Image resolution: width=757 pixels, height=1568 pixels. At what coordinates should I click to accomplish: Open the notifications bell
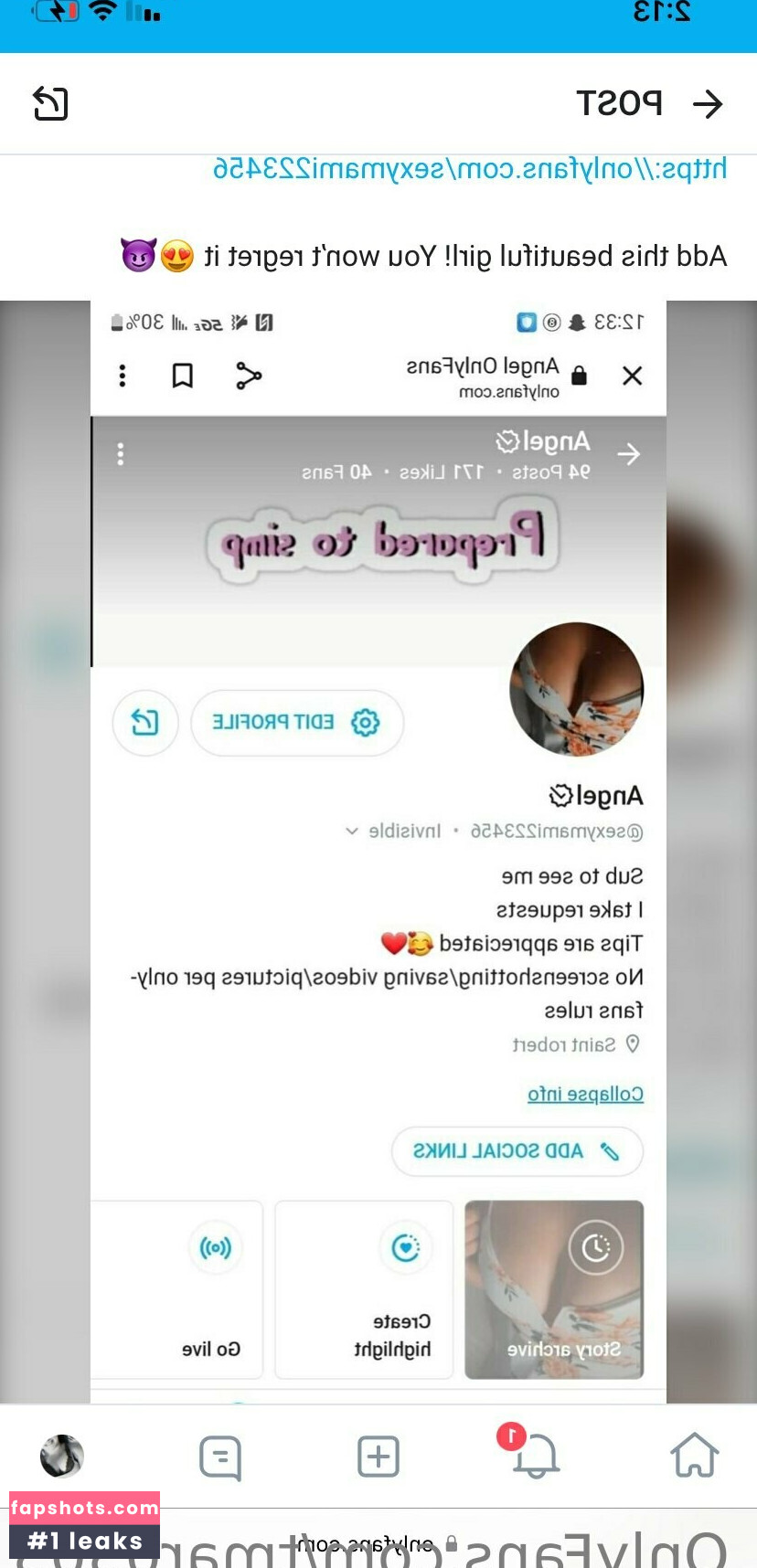(535, 1456)
